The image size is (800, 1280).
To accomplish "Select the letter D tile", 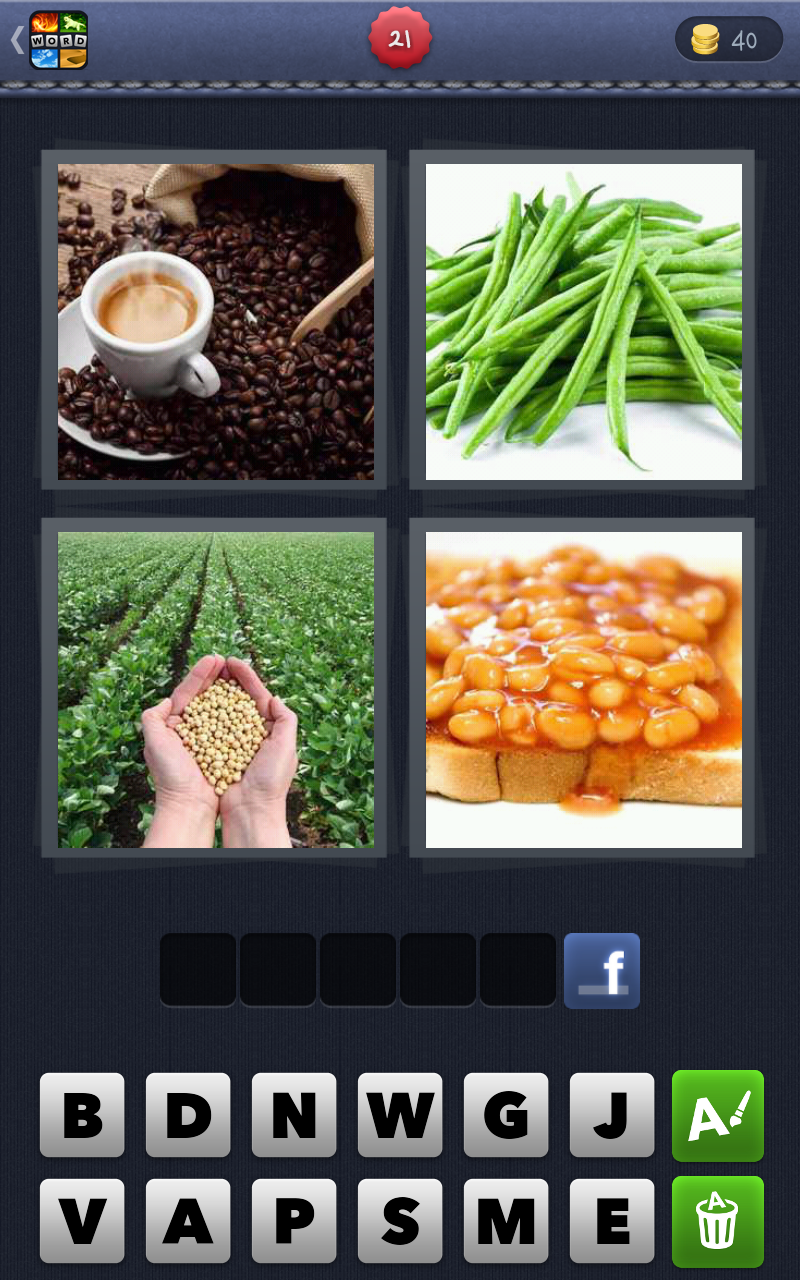I will coord(188,1115).
